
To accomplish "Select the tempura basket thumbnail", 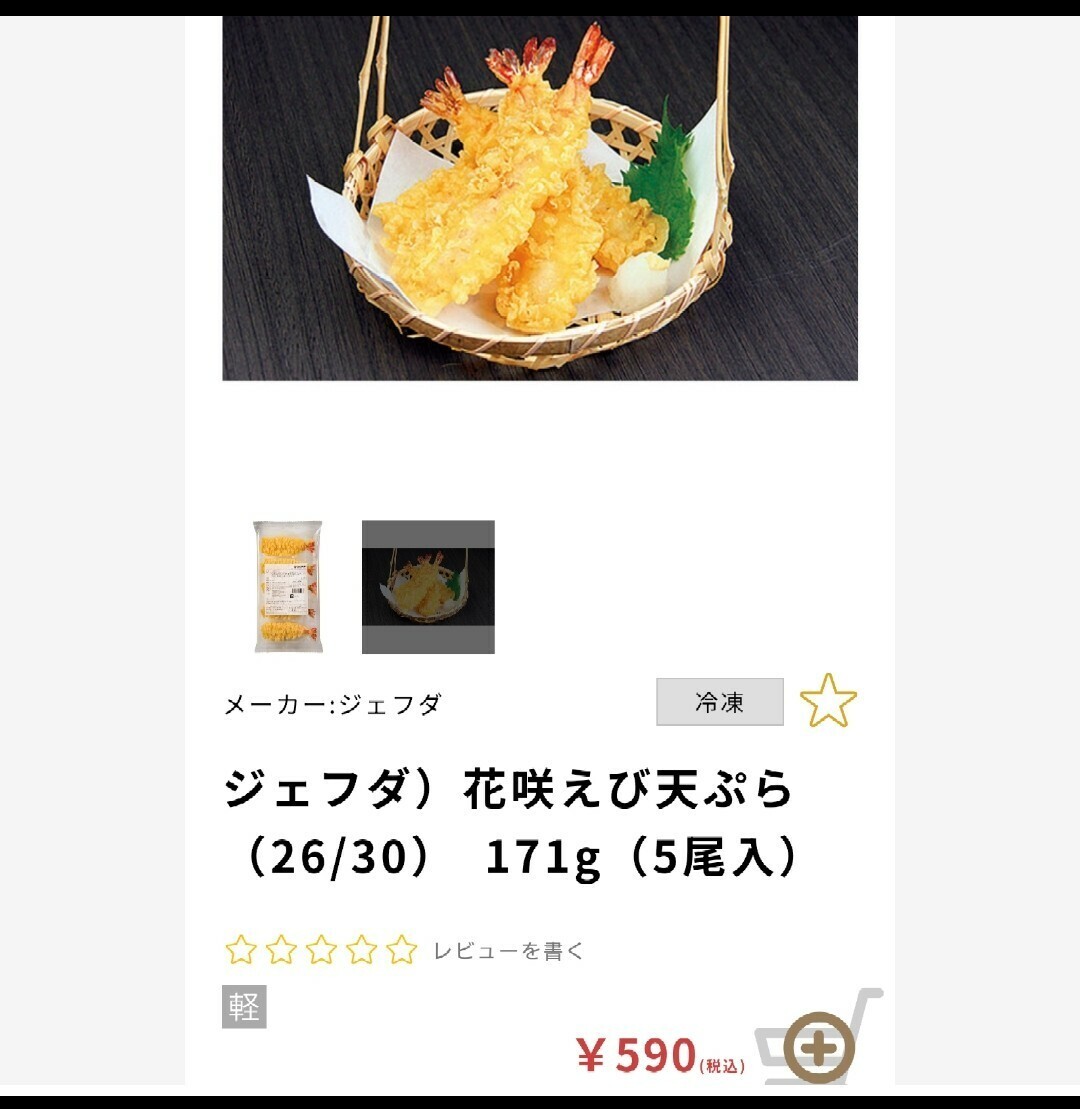I will 428,587.
